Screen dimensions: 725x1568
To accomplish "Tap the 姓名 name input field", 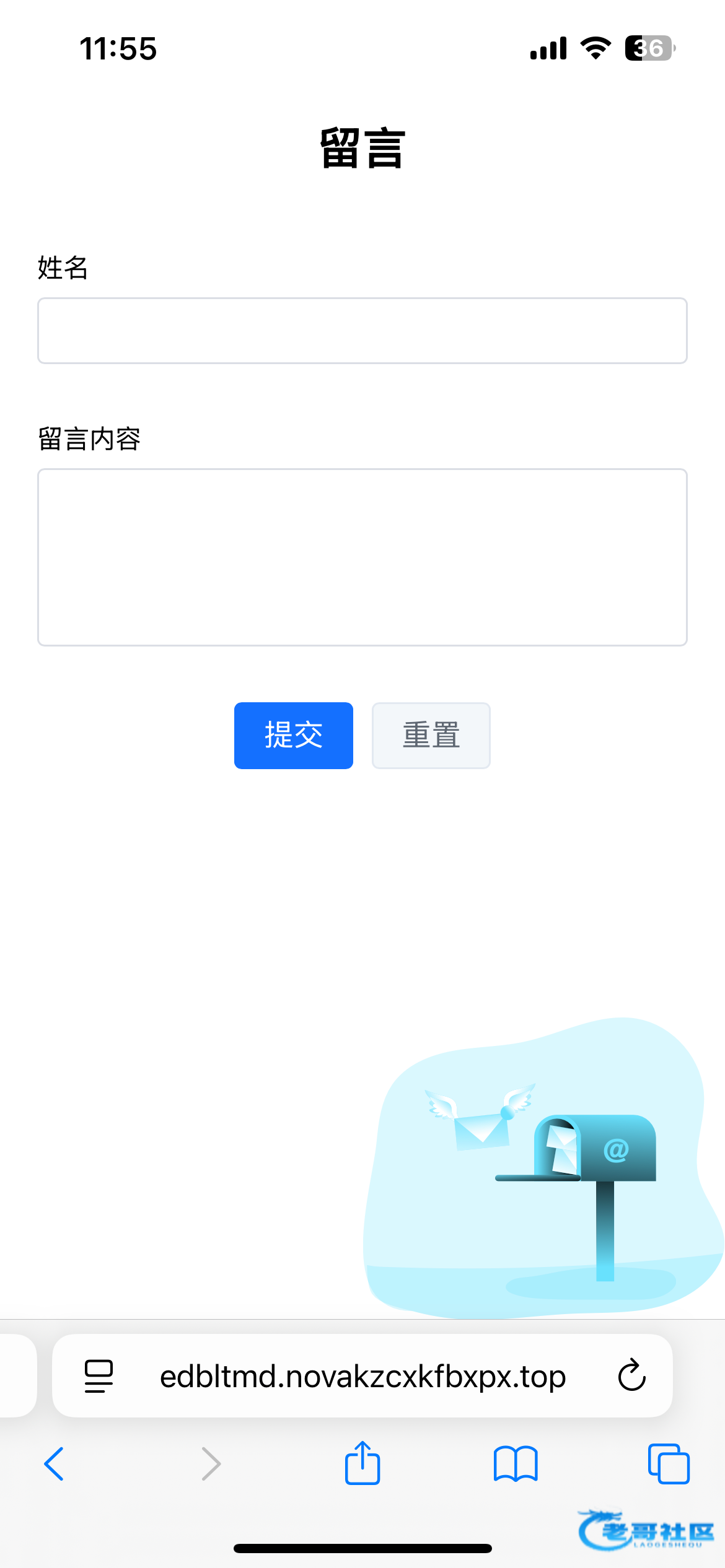I will click(x=362, y=331).
